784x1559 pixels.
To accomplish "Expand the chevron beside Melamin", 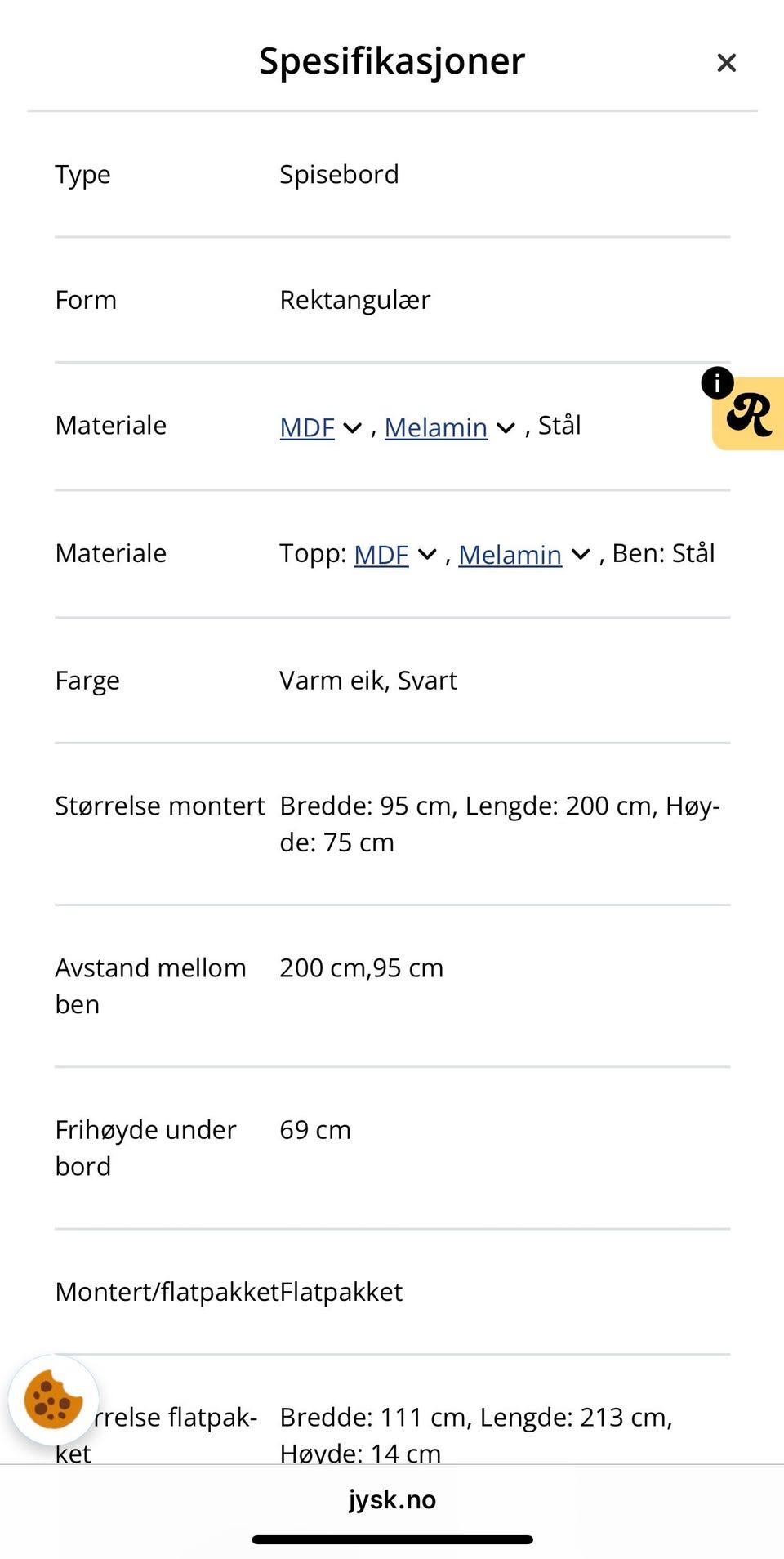I will click(x=505, y=427).
